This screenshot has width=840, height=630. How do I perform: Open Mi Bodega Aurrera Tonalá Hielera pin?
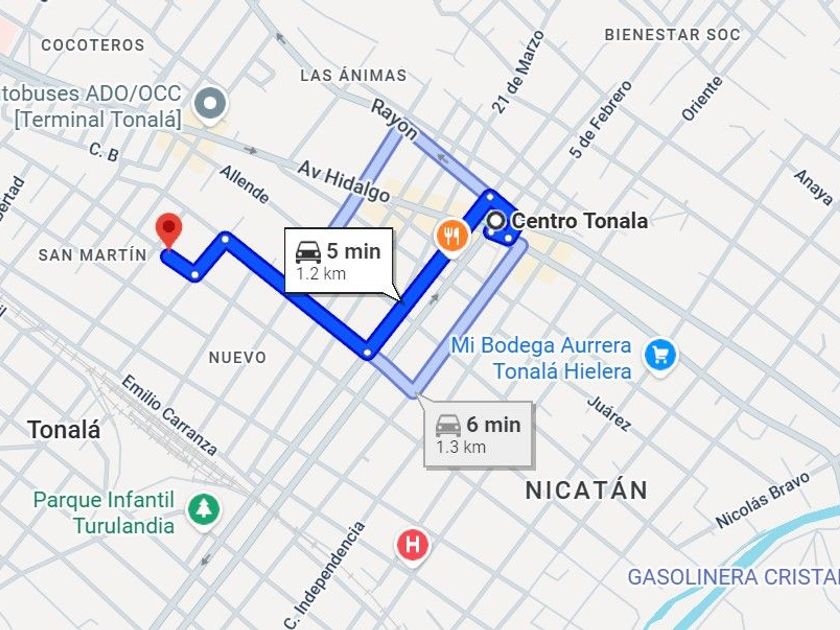tap(660, 354)
